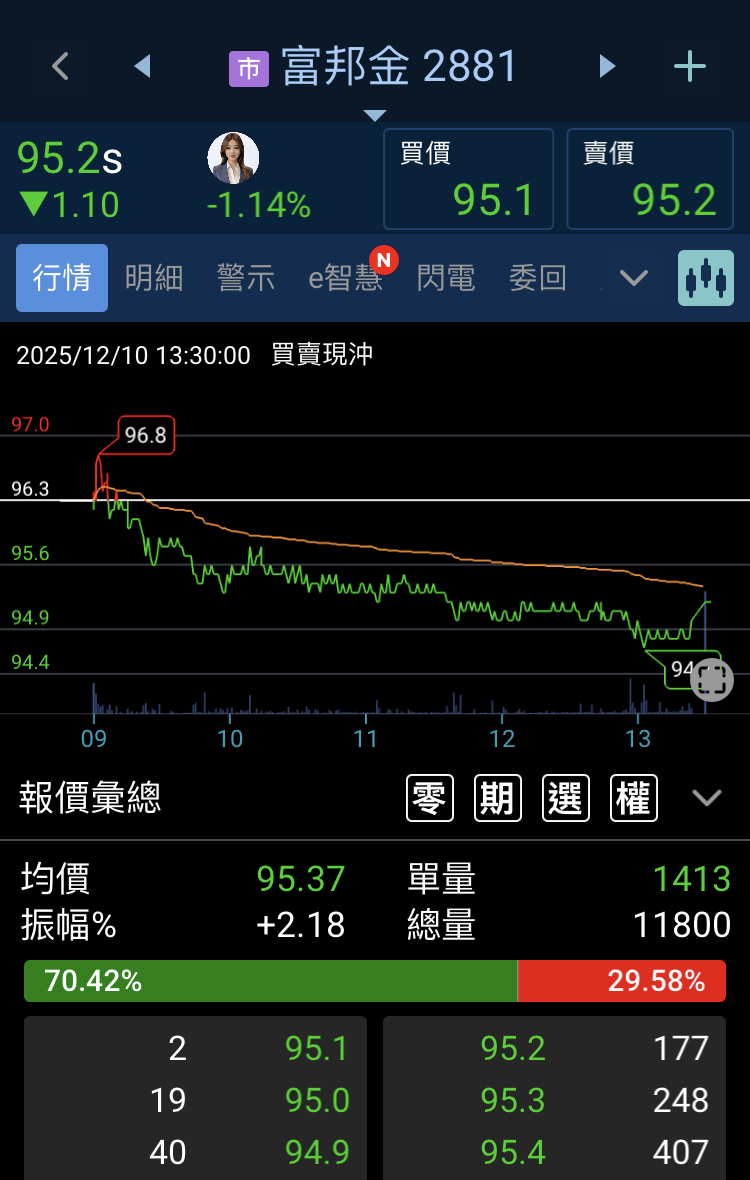Open the e智慧 tab
Image resolution: width=750 pixels, height=1180 pixels.
tap(346, 278)
